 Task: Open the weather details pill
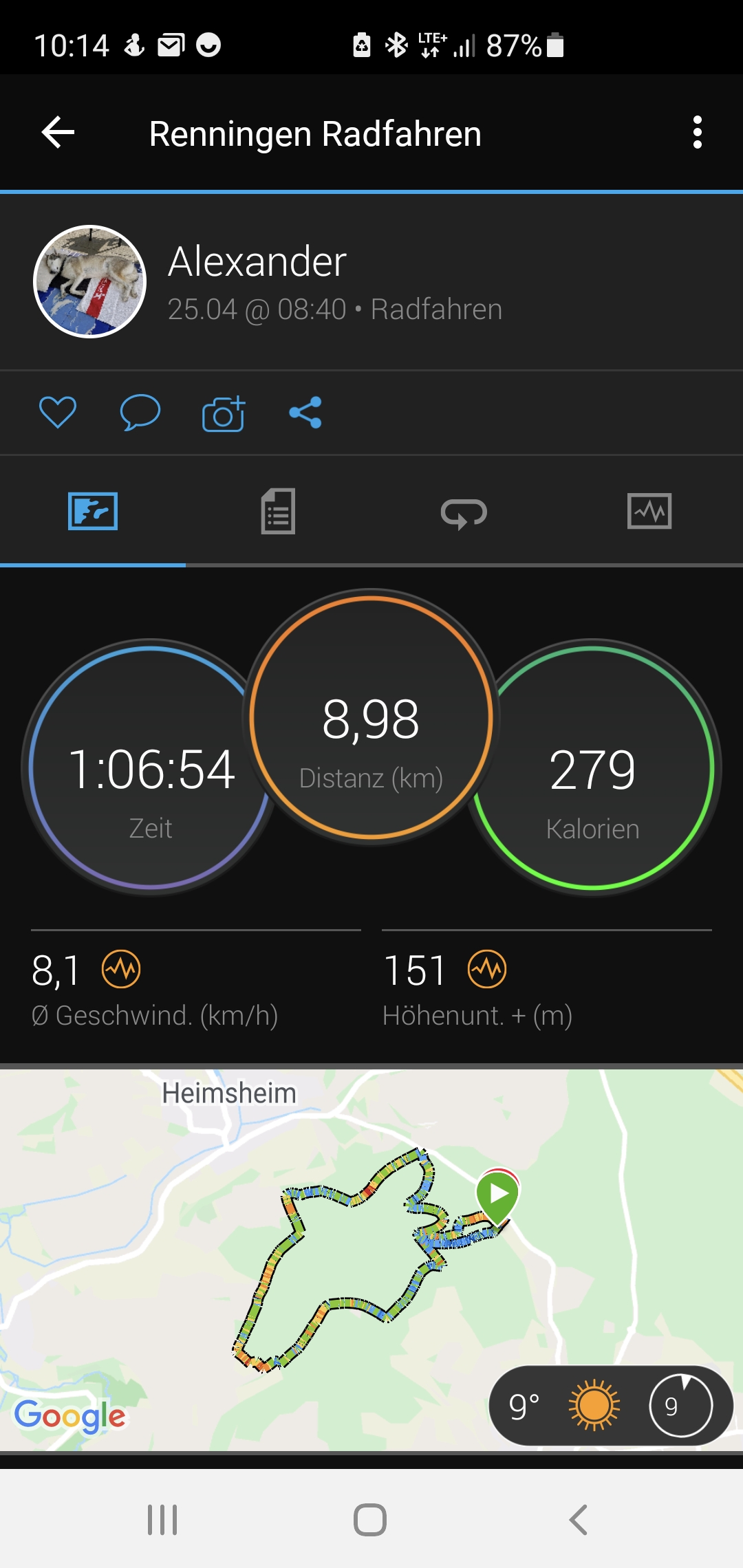pyautogui.click(x=610, y=1406)
